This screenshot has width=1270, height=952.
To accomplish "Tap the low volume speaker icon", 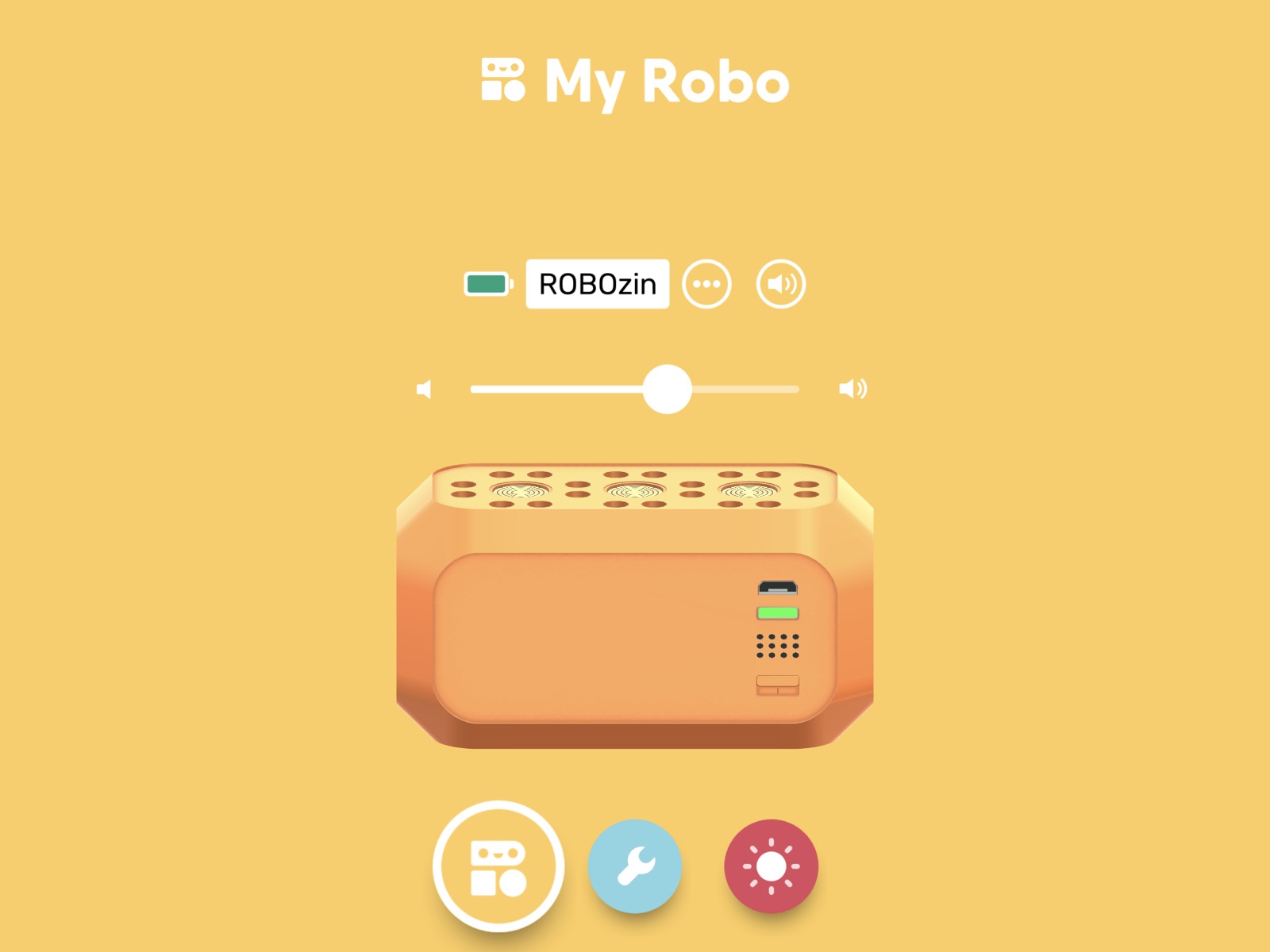I will click(425, 389).
